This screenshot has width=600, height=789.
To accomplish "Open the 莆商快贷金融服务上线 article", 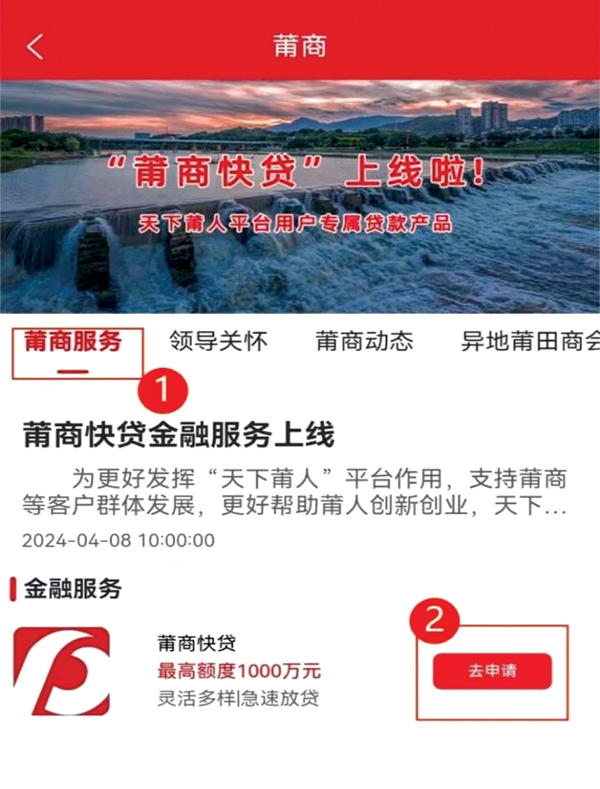I will pos(179,436).
